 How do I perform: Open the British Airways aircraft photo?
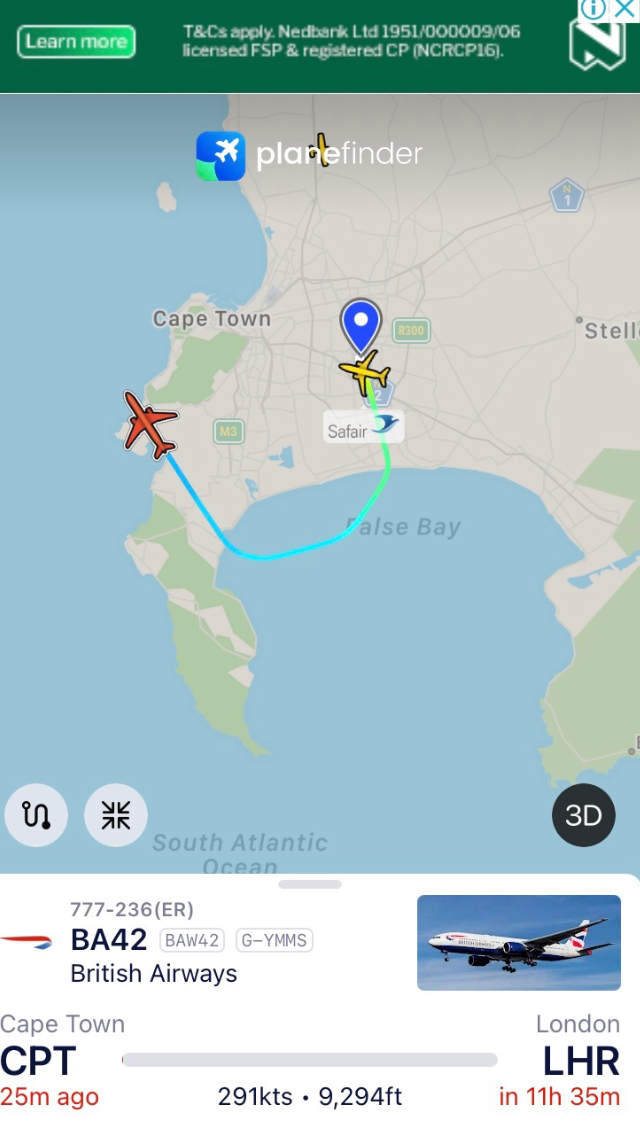[519, 943]
